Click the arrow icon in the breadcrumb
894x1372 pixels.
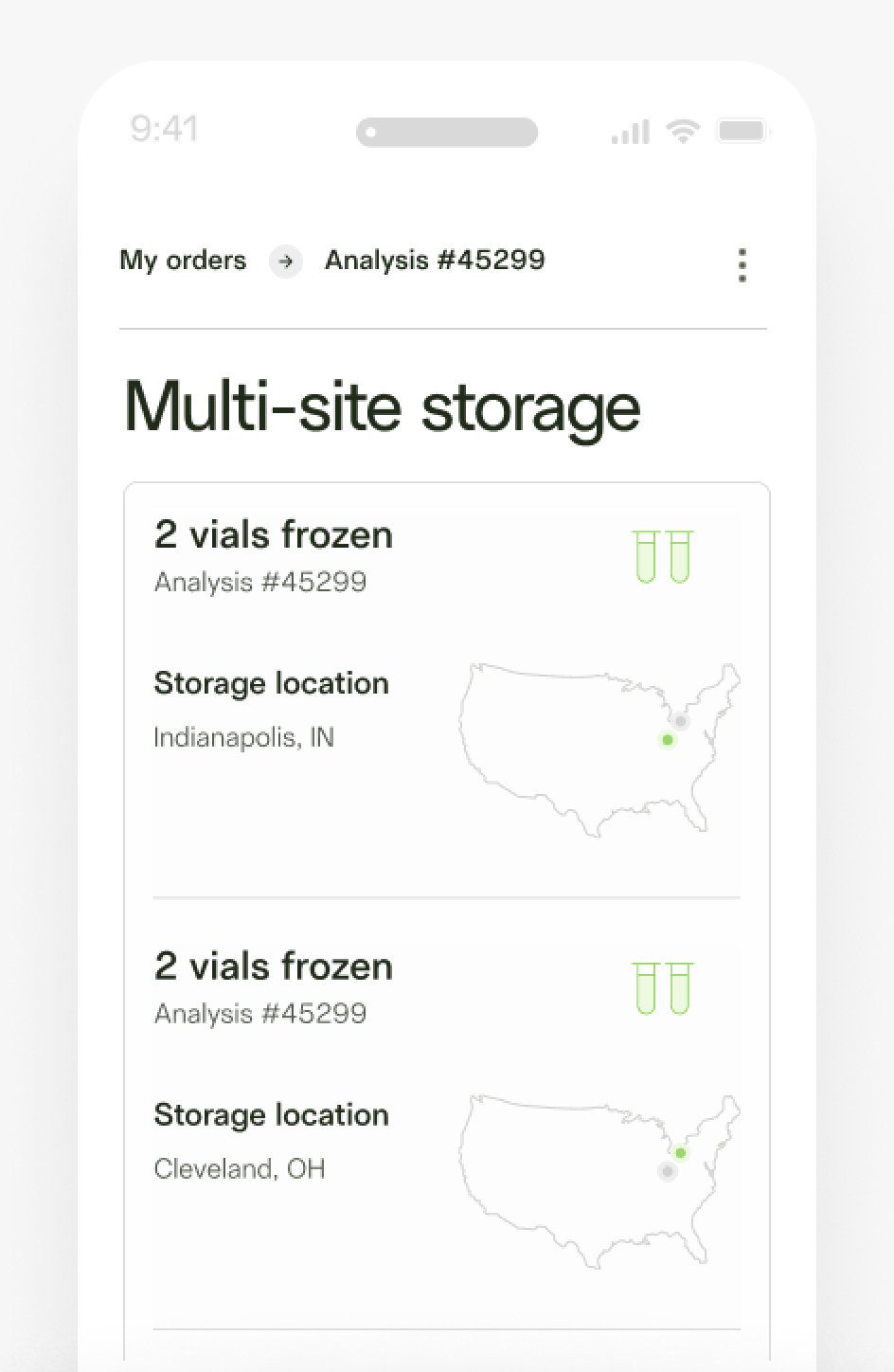point(284,262)
